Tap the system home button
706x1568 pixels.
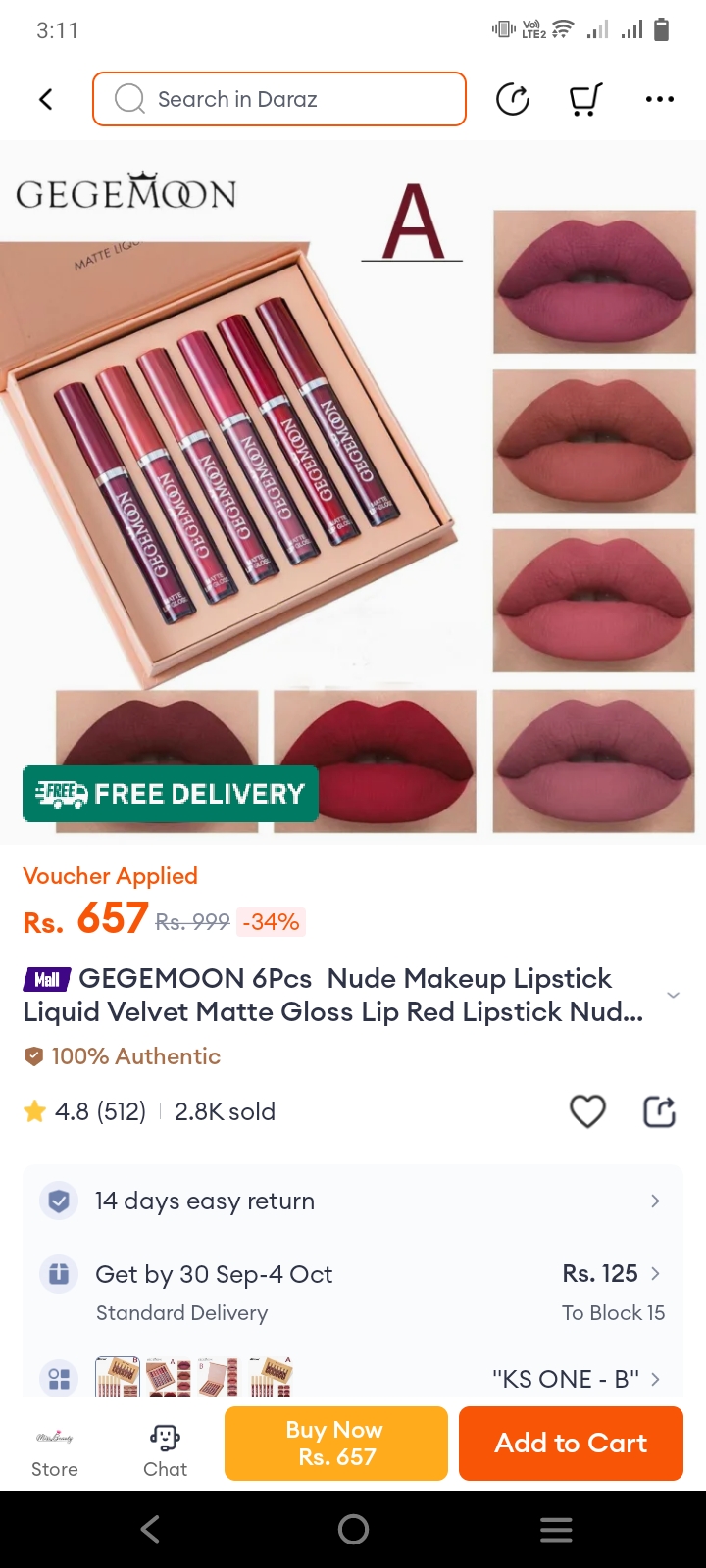point(353,1529)
